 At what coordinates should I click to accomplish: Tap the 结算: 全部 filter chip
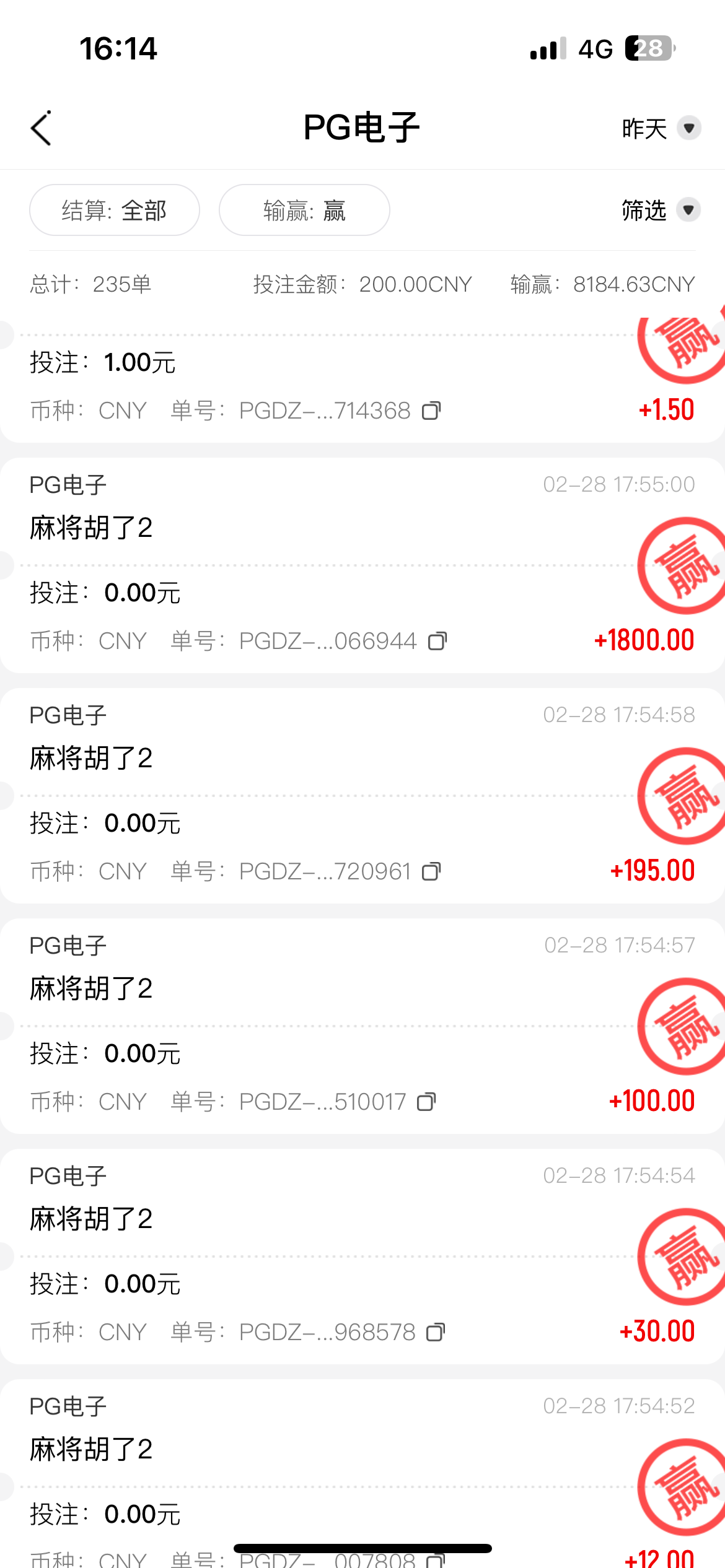(x=115, y=211)
